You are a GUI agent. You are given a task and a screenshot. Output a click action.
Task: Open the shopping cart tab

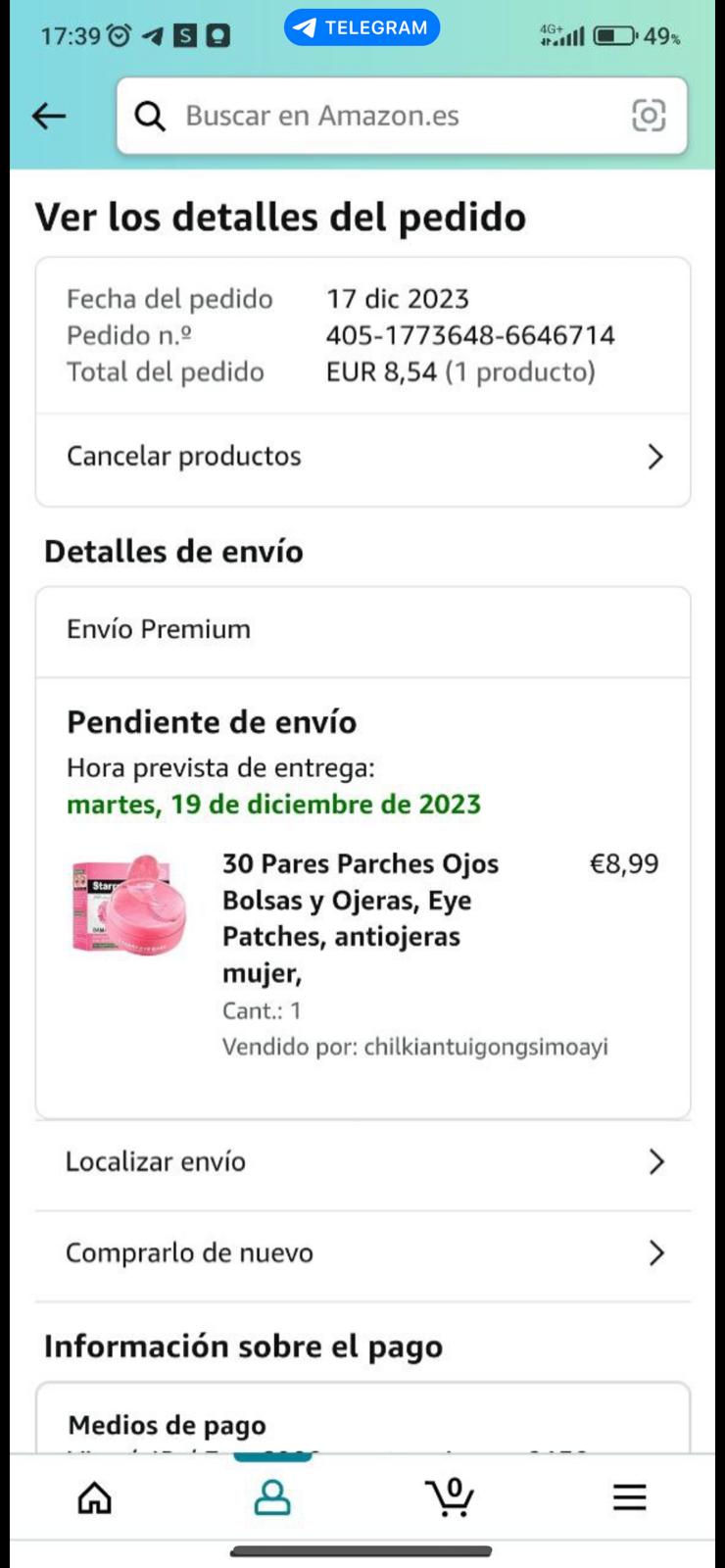point(451,1497)
